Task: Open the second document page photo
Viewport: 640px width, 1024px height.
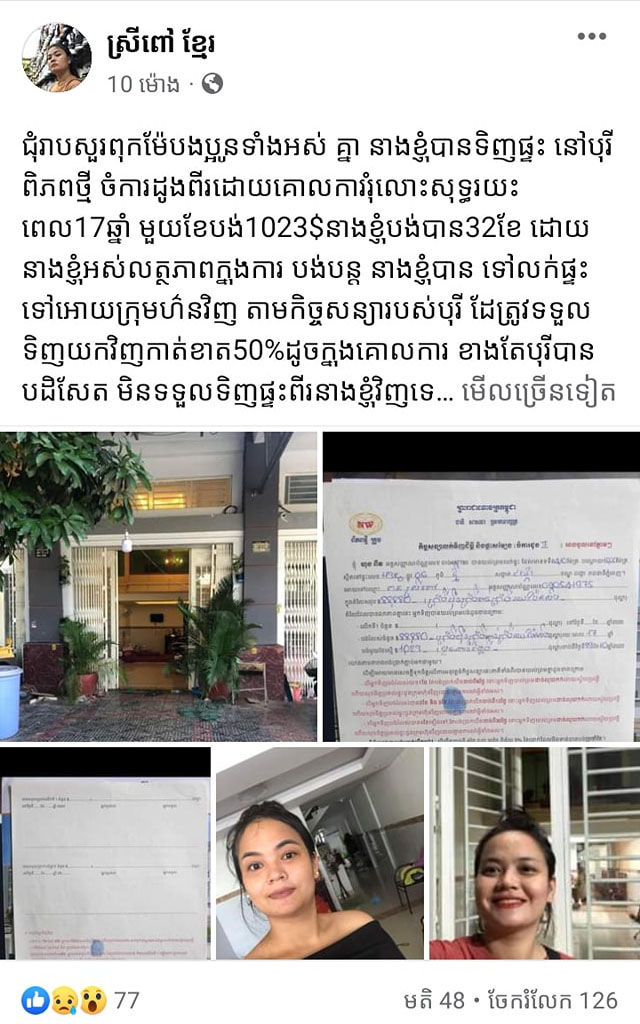Action: click(105, 853)
